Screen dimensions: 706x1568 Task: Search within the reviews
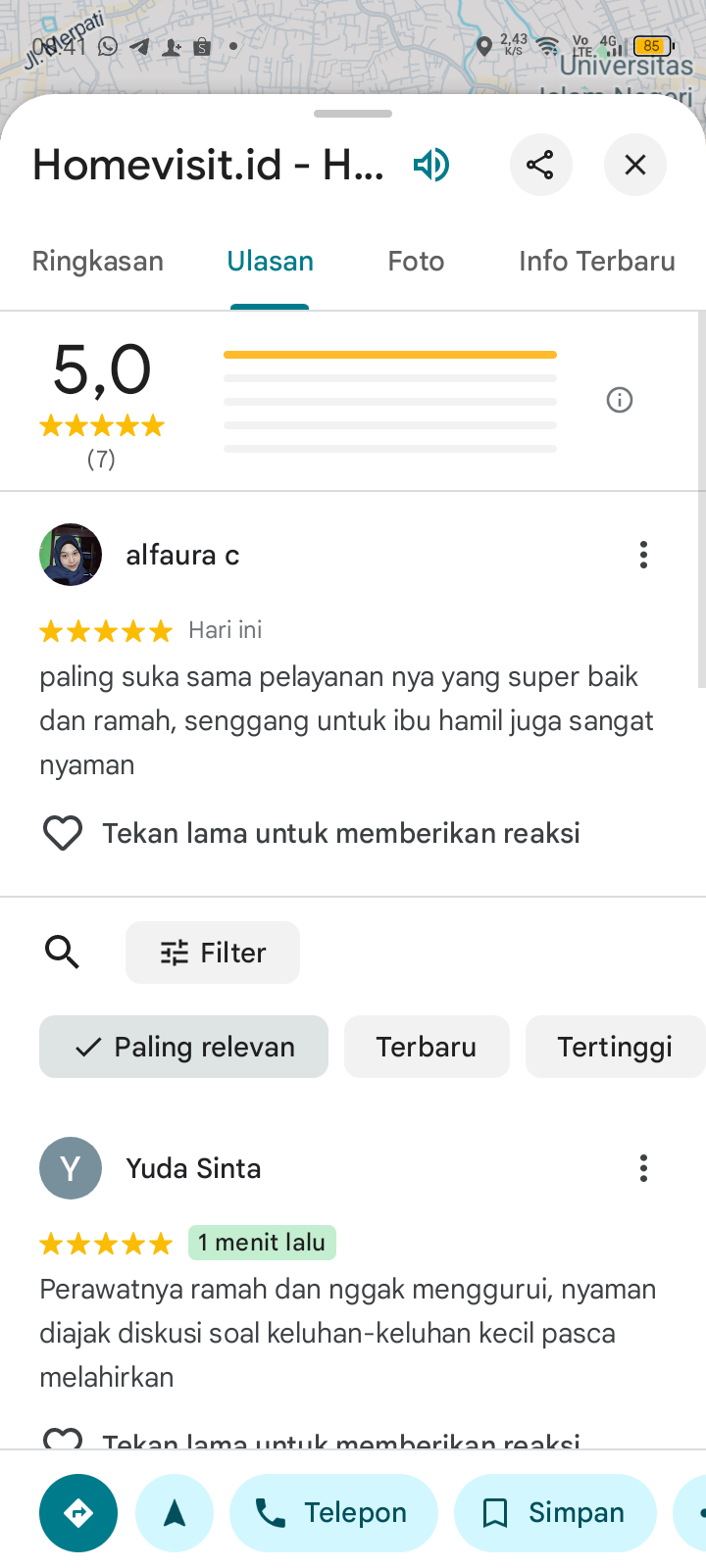click(63, 952)
